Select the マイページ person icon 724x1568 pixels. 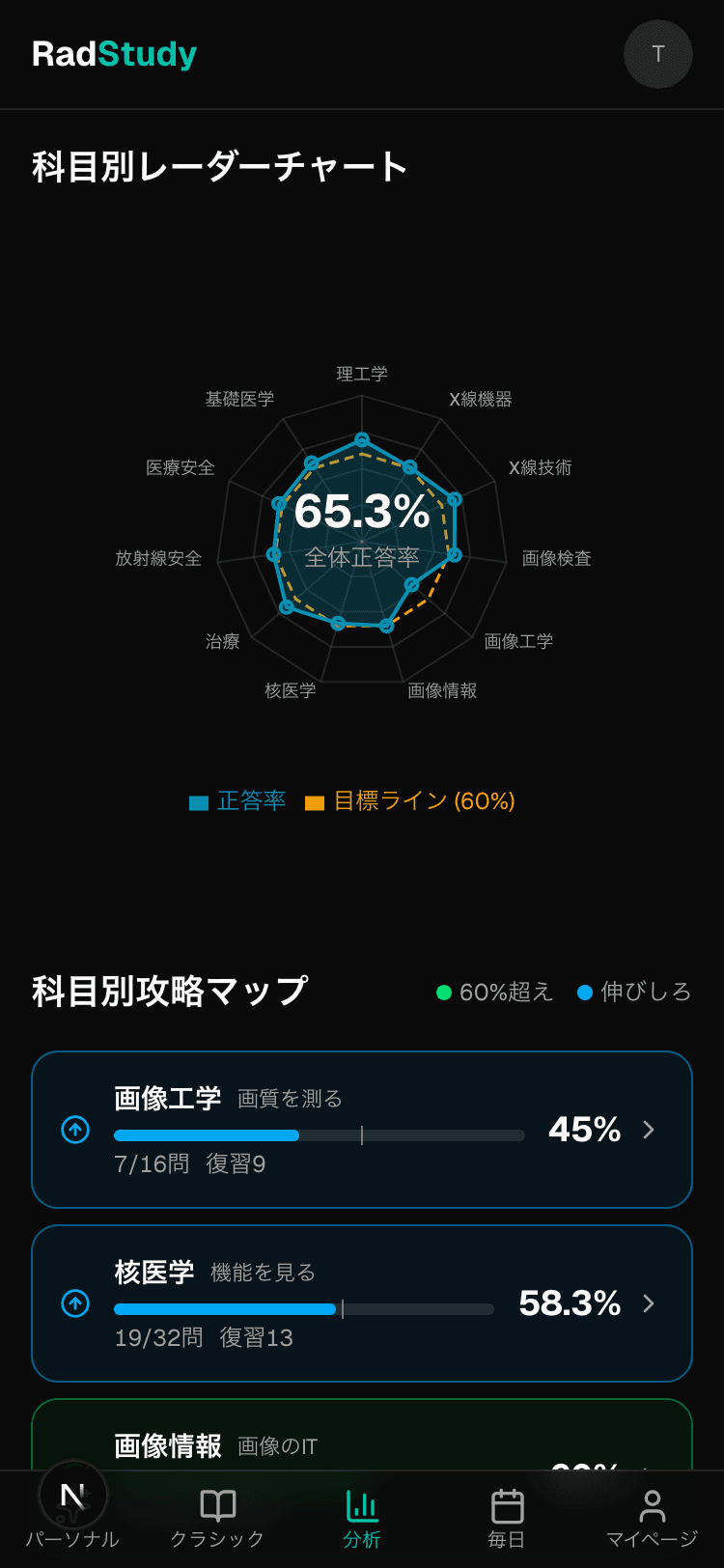pos(651,1505)
